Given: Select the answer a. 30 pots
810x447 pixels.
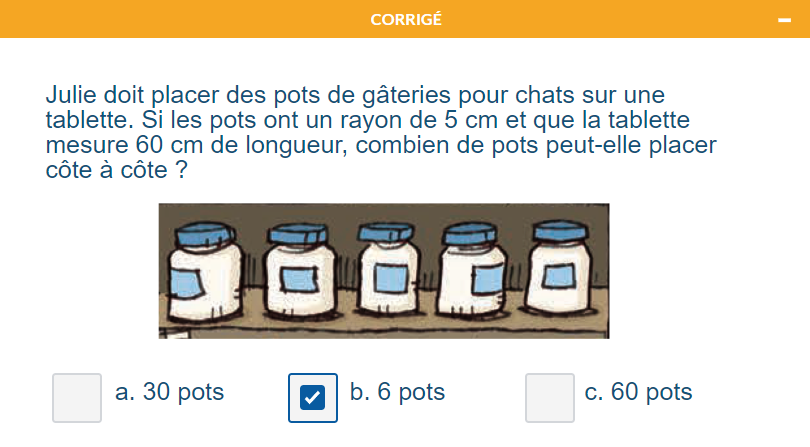Looking at the screenshot, I should tap(77, 397).
